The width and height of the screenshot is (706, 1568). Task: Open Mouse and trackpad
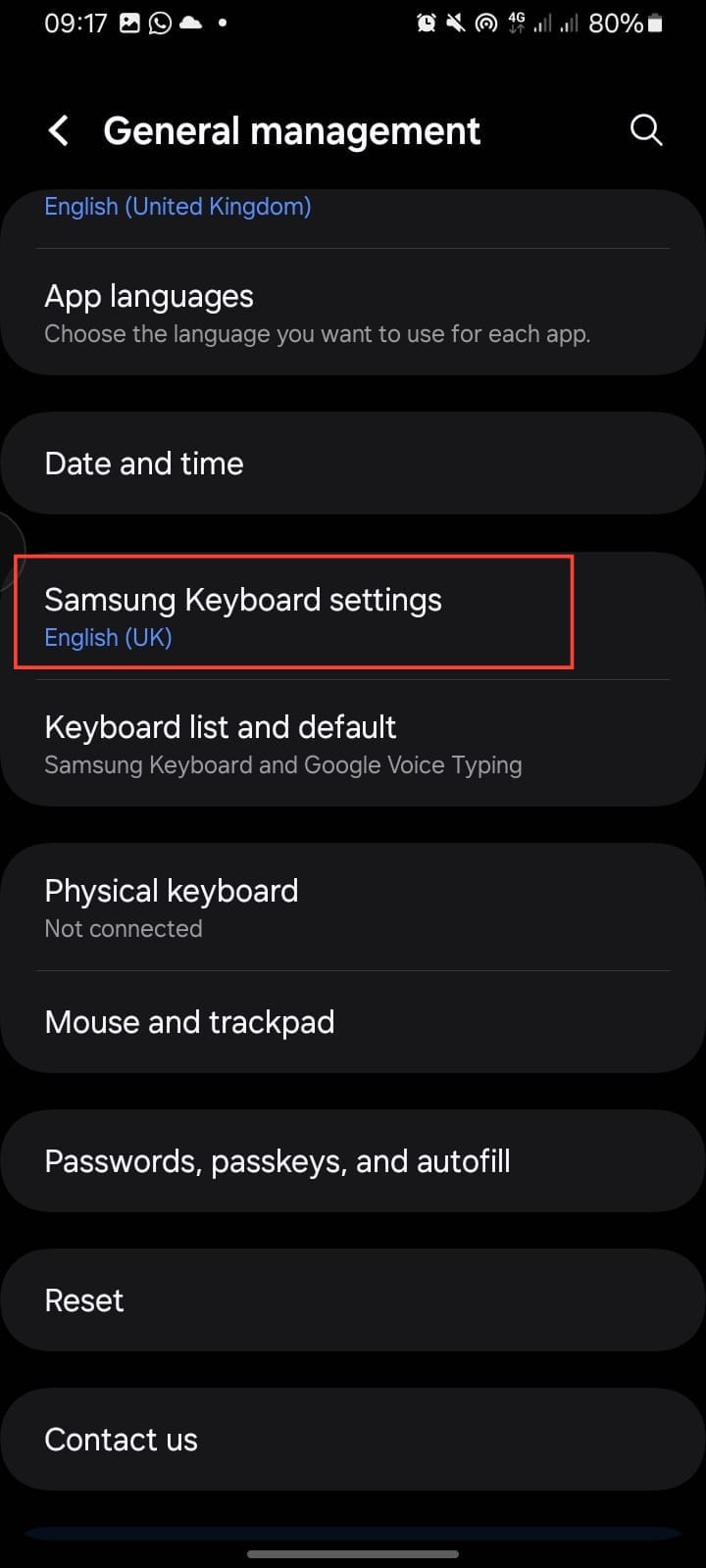[353, 1022]
